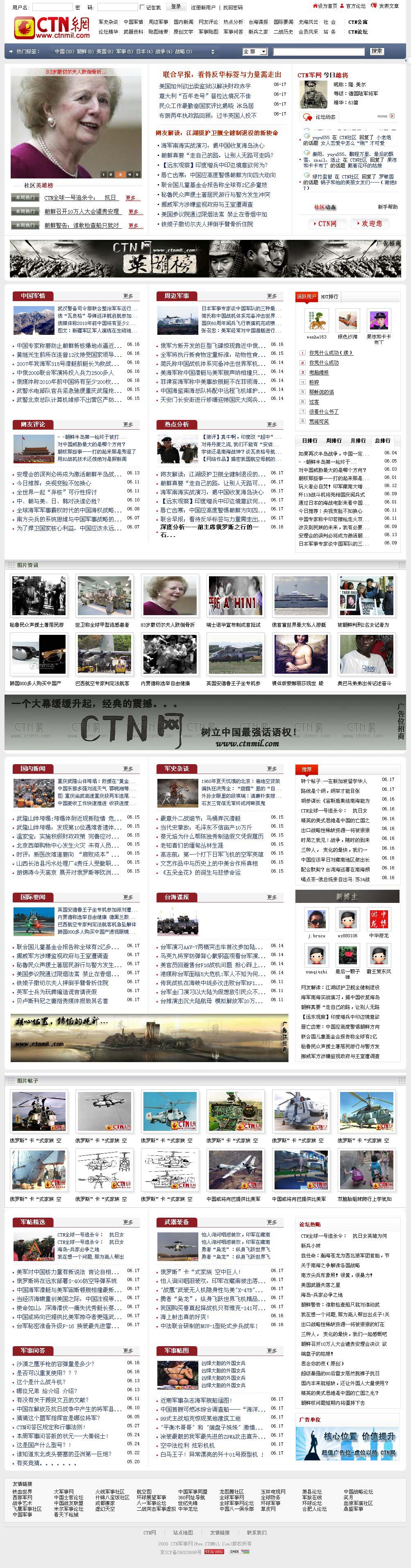This screenshot has height=1568, width=411.
Task: Open the 武器资料 navigation item
Action: (133, 32)
